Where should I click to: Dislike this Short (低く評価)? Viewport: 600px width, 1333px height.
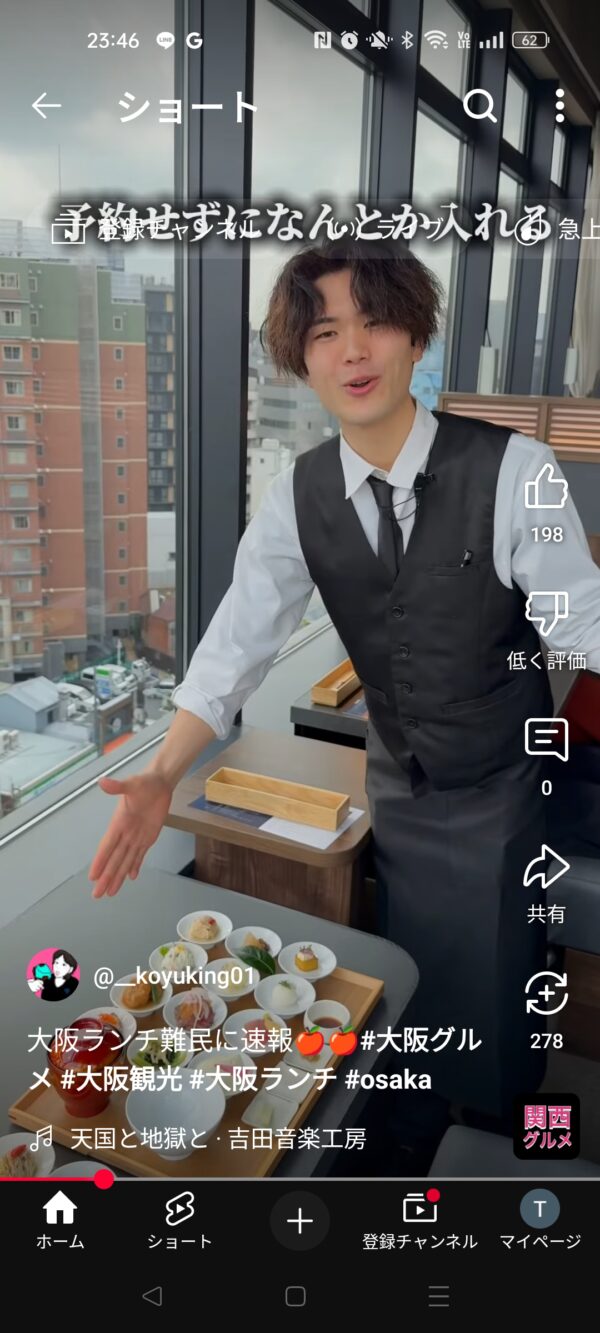(x=546, y=614)
